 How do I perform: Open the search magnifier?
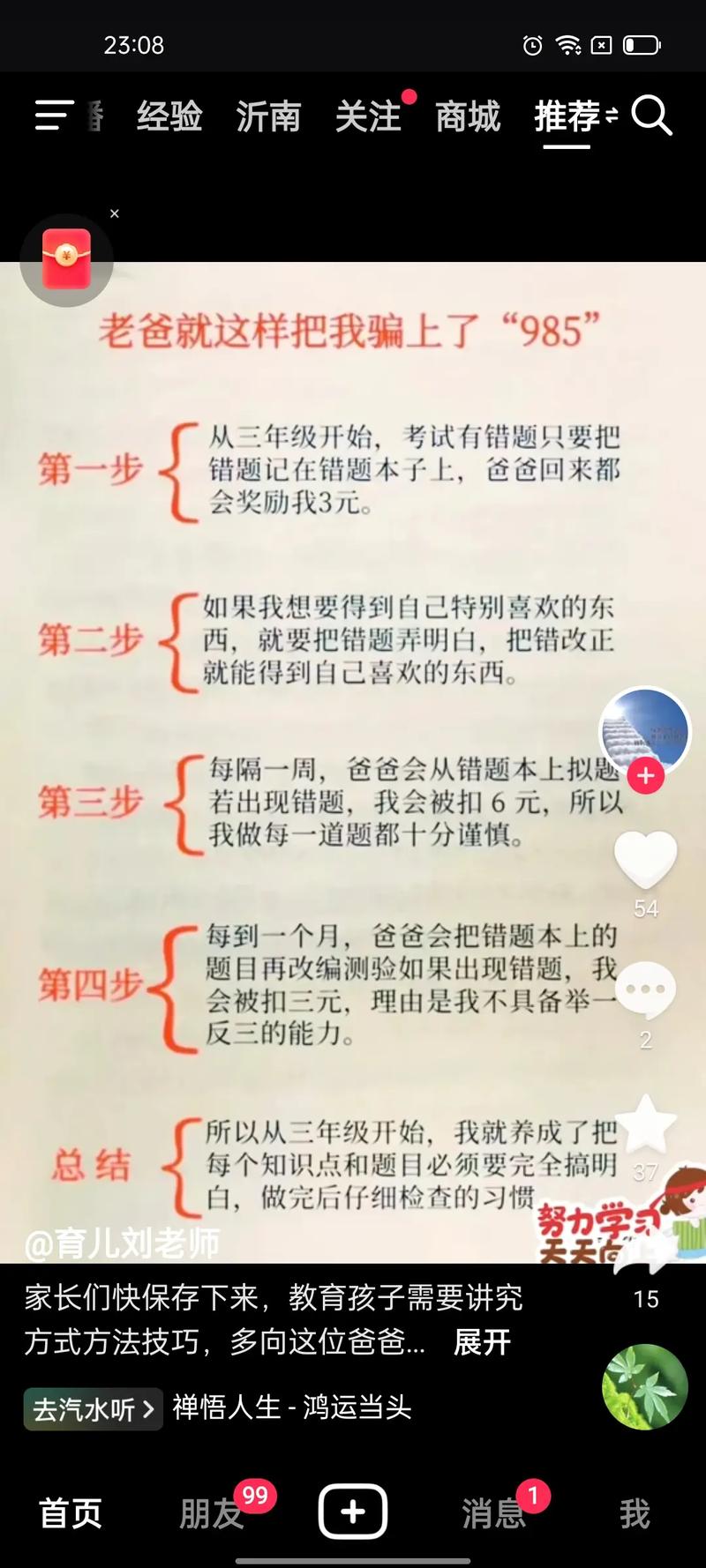click(x=652, y=116)
